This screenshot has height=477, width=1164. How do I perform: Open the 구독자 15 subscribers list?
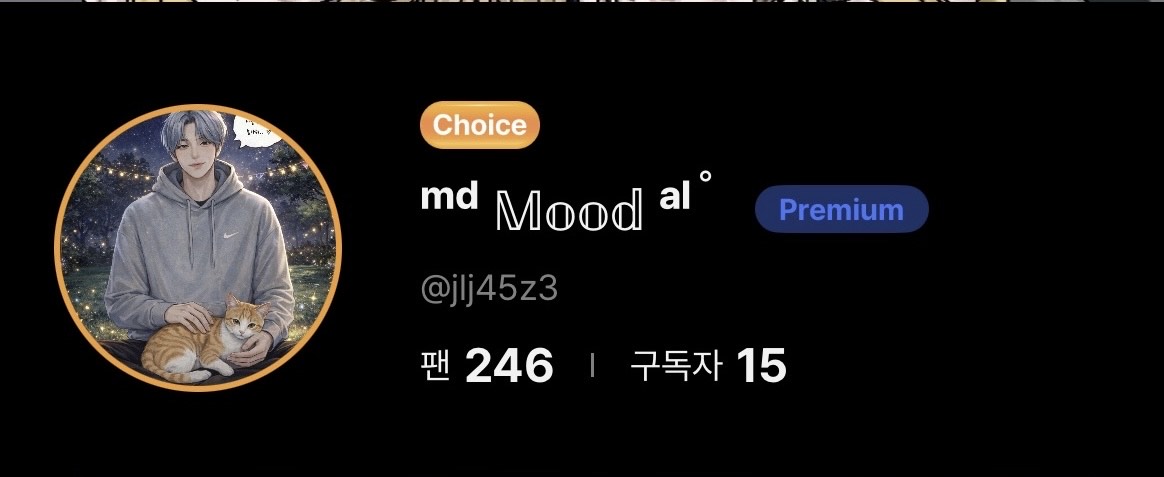click(708, 366)
